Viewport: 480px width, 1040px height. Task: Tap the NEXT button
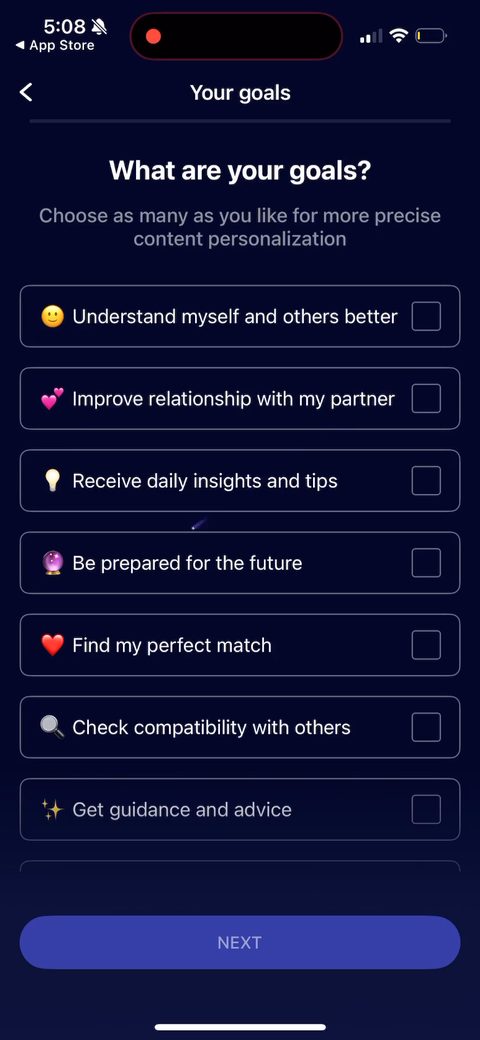coord(240,942)
